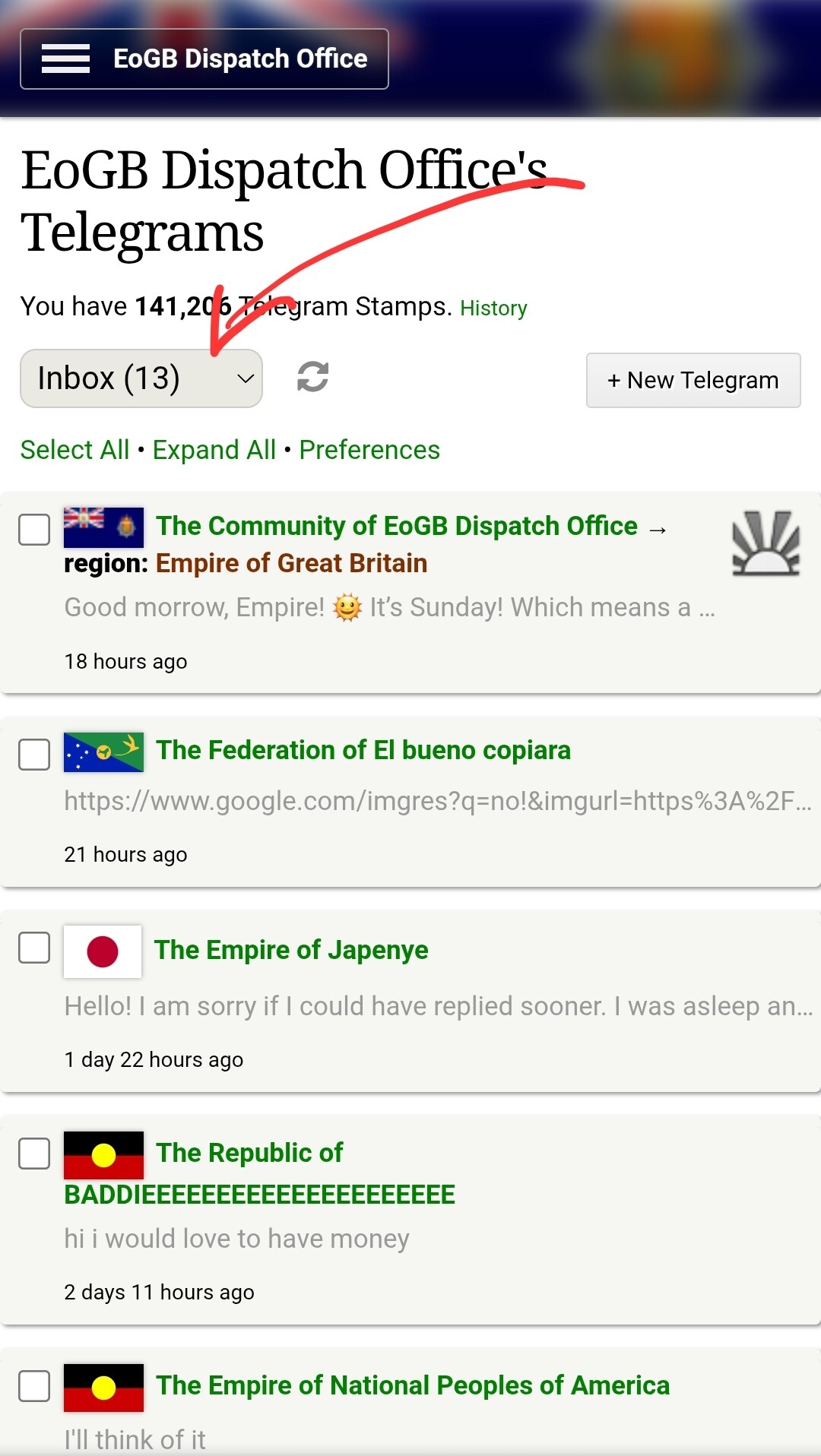This screenshot has width=821, height=1456.
Task: Refresh the telegram list
Action: pyautogui.click(x=312, y=377)
